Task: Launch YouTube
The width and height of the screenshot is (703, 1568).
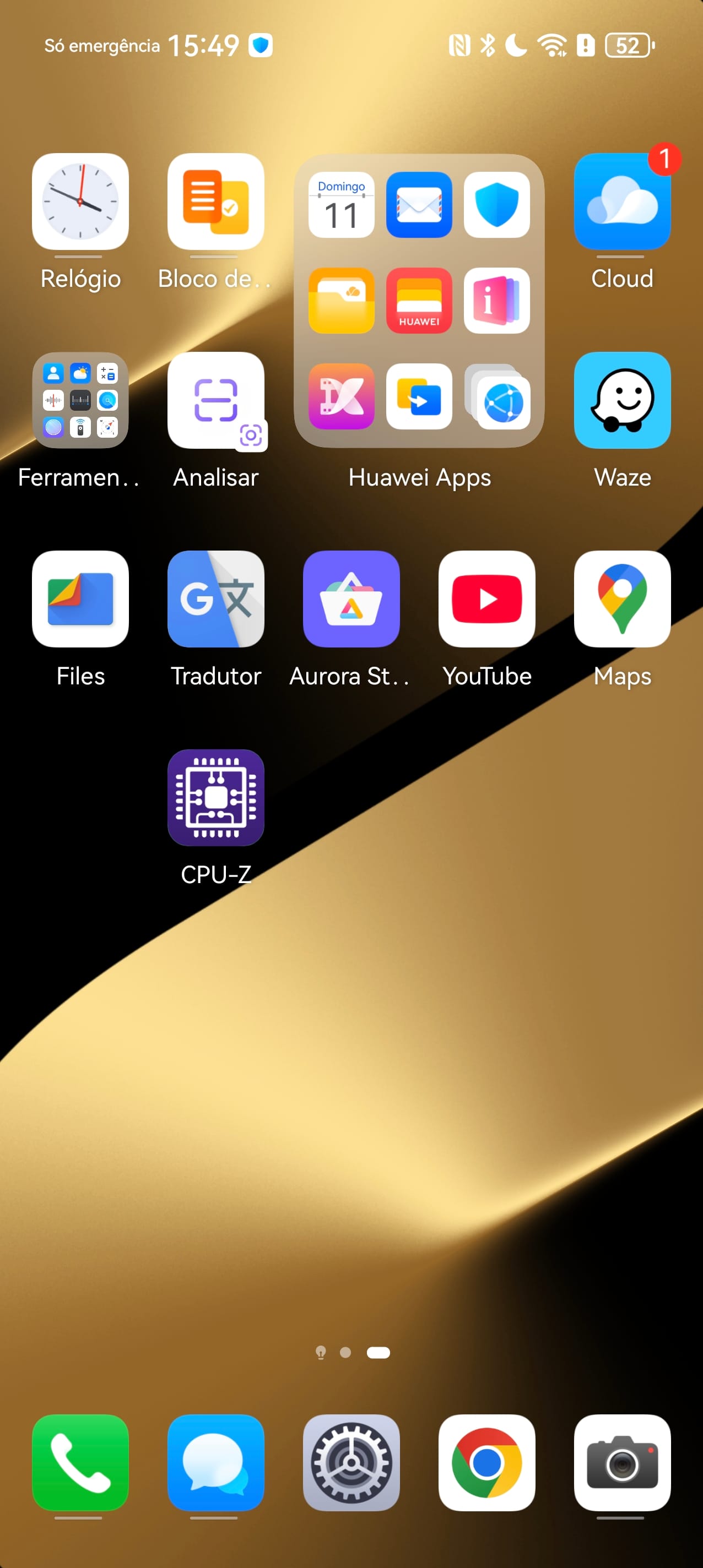Action: (486, 599)
